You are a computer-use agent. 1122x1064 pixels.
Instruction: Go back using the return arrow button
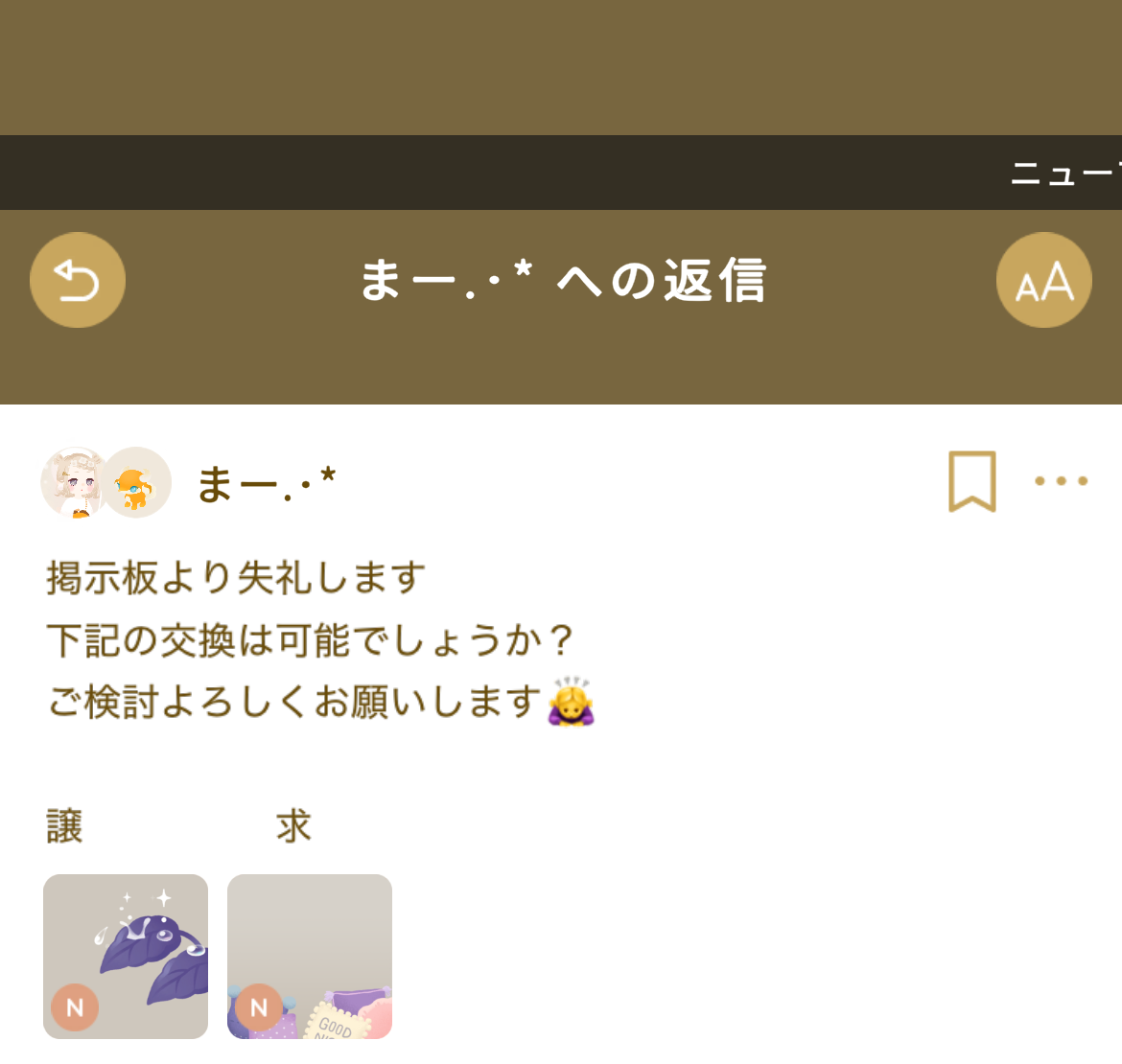[x=78, y=280]
